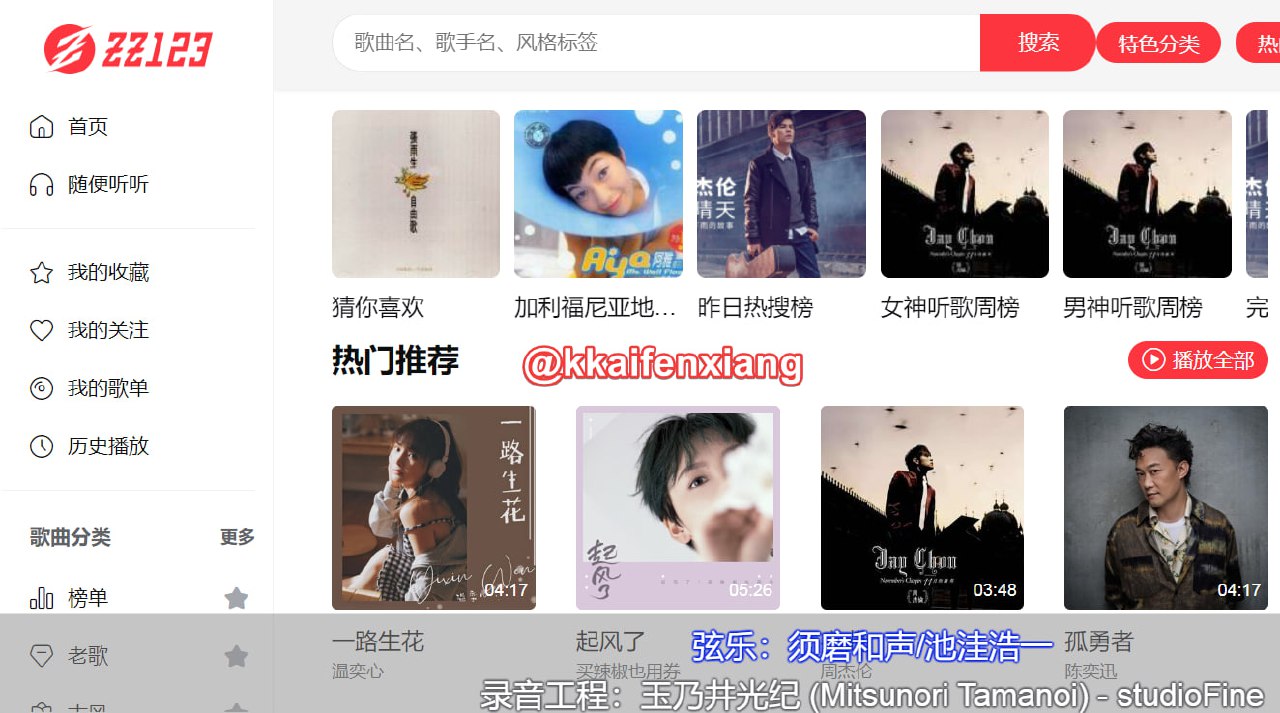
Task: Open the 女神听歌周榜 chart tile
Action: 964,194
